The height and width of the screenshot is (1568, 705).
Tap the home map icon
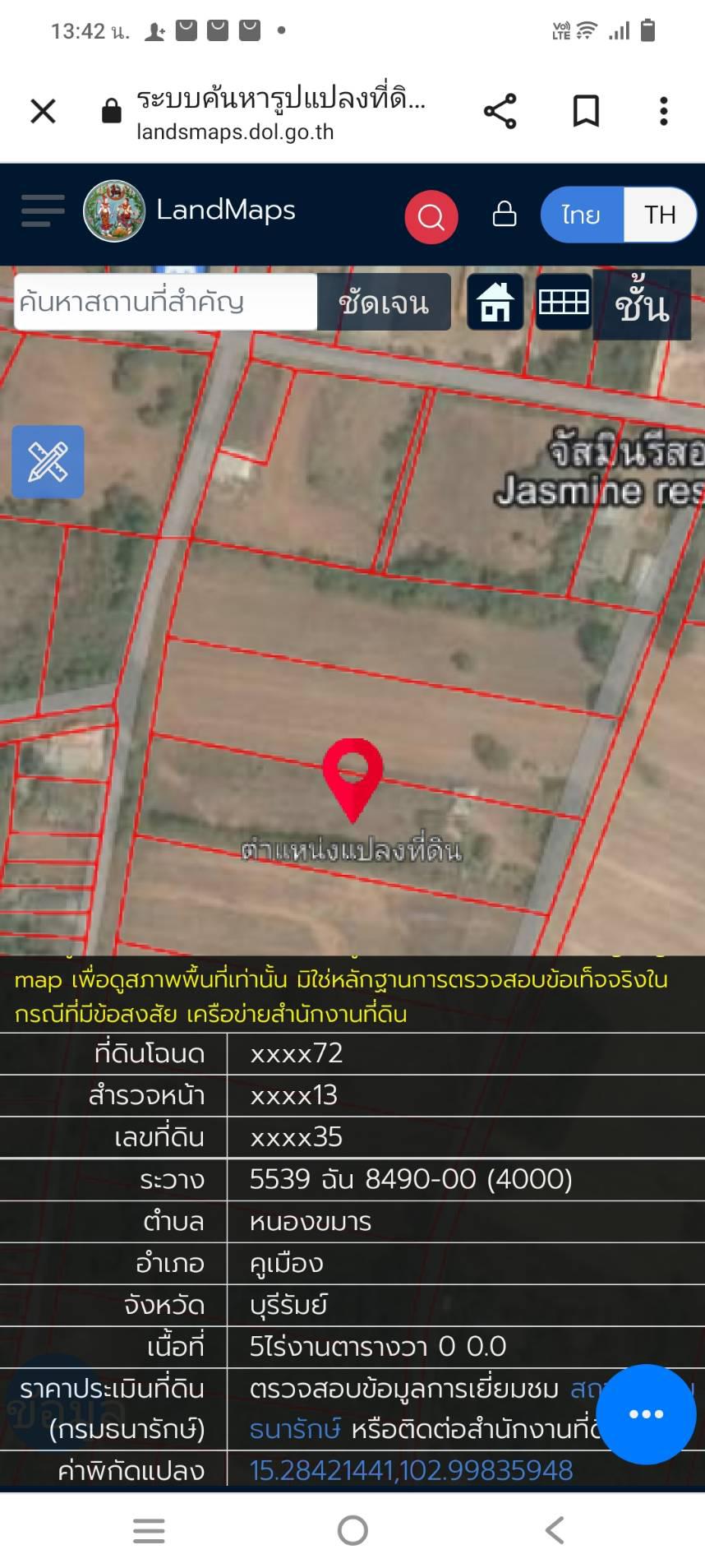pos(495,302)
